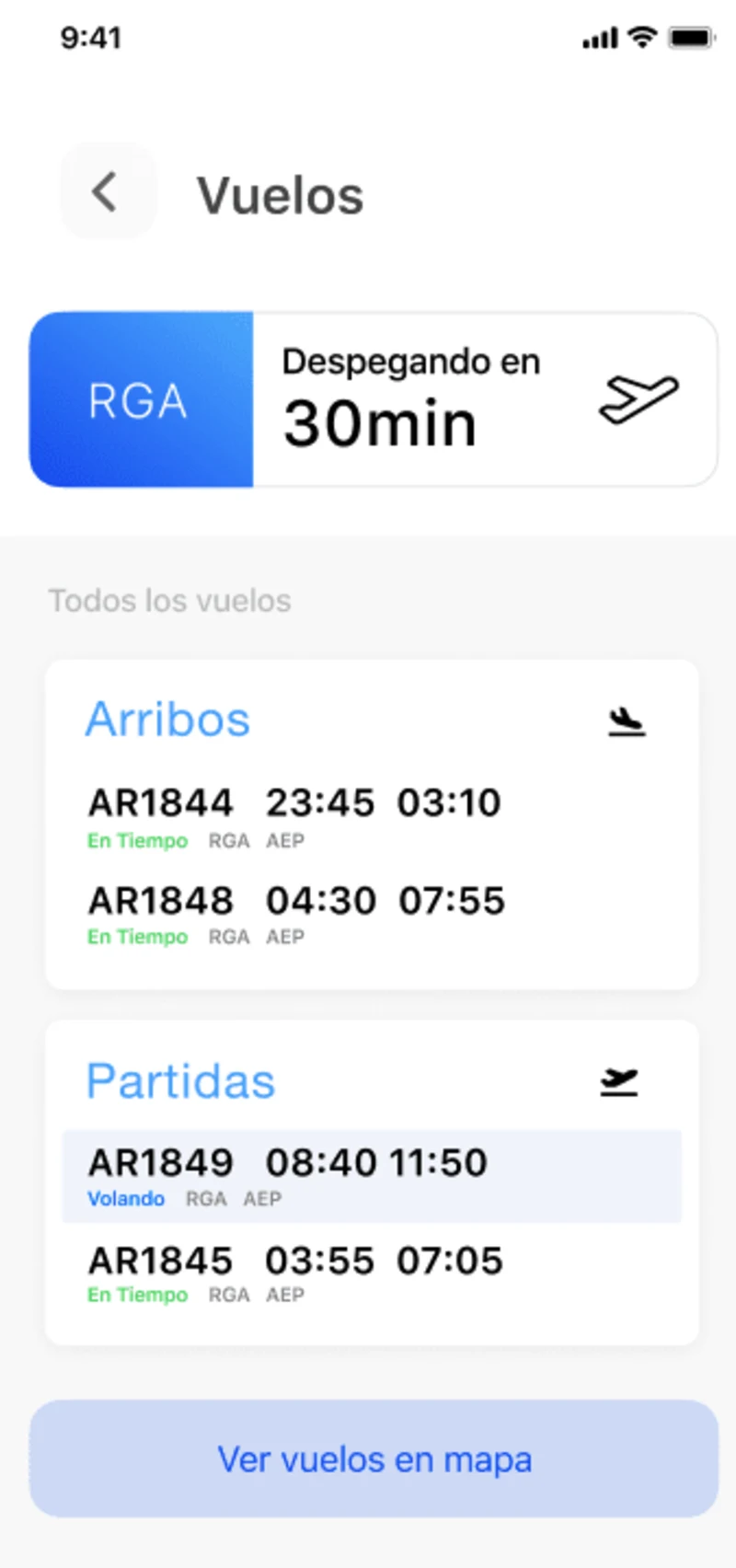View departing flight AR1849 details
Image resolution: width=736 pixels, height=1568 pixels.
point(371,1176)
